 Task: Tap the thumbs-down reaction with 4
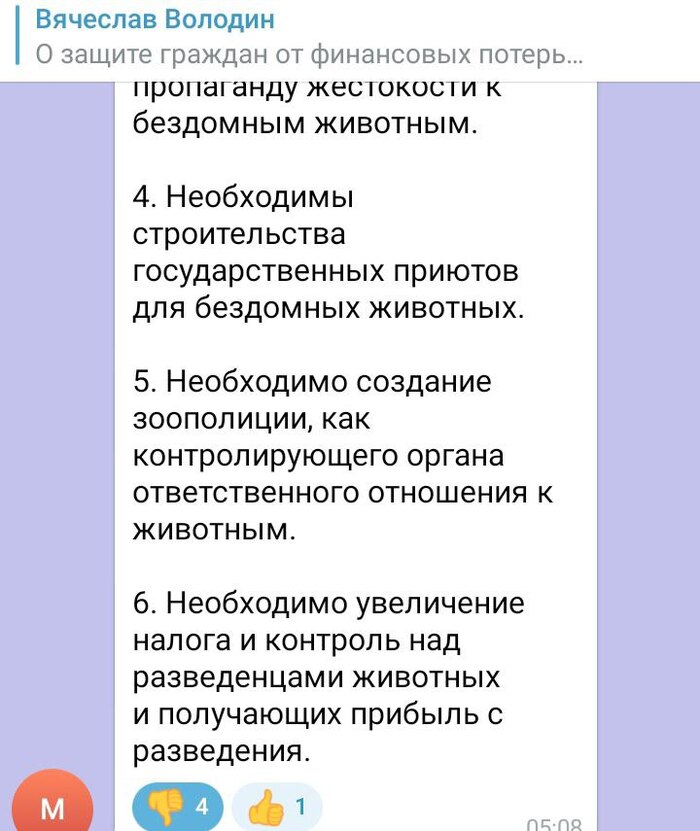click(x=176, y=807)
